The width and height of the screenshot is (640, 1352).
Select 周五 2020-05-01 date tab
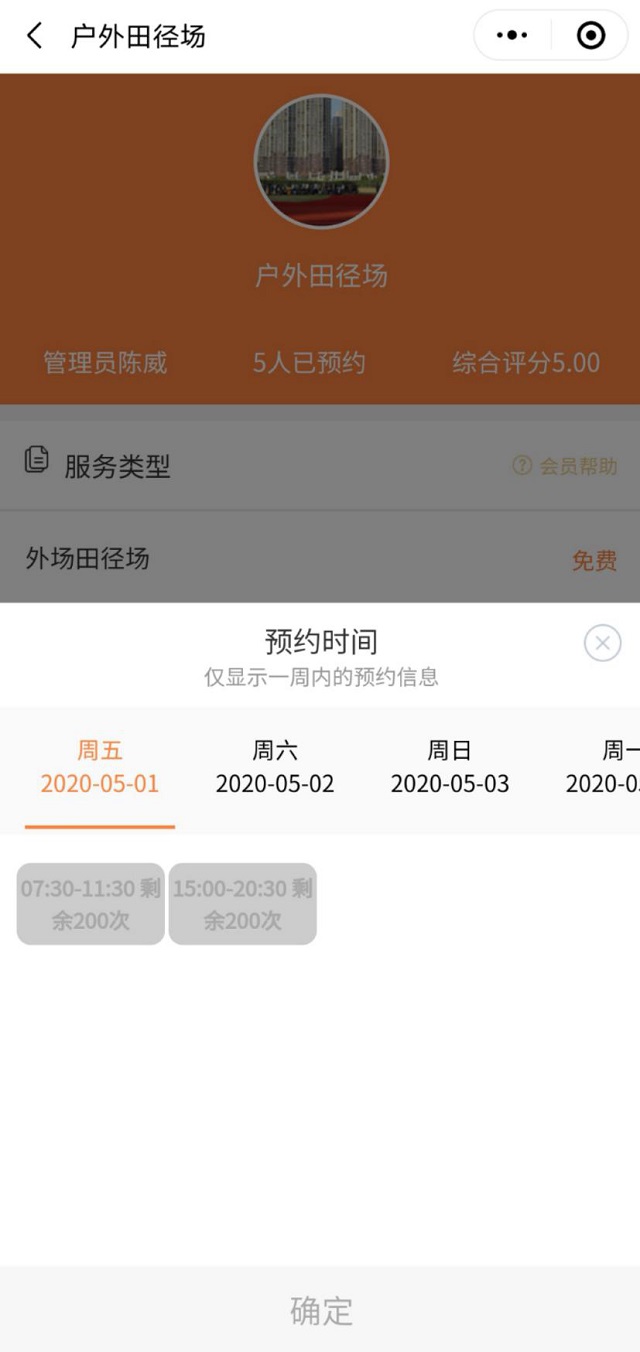[100, 767]
